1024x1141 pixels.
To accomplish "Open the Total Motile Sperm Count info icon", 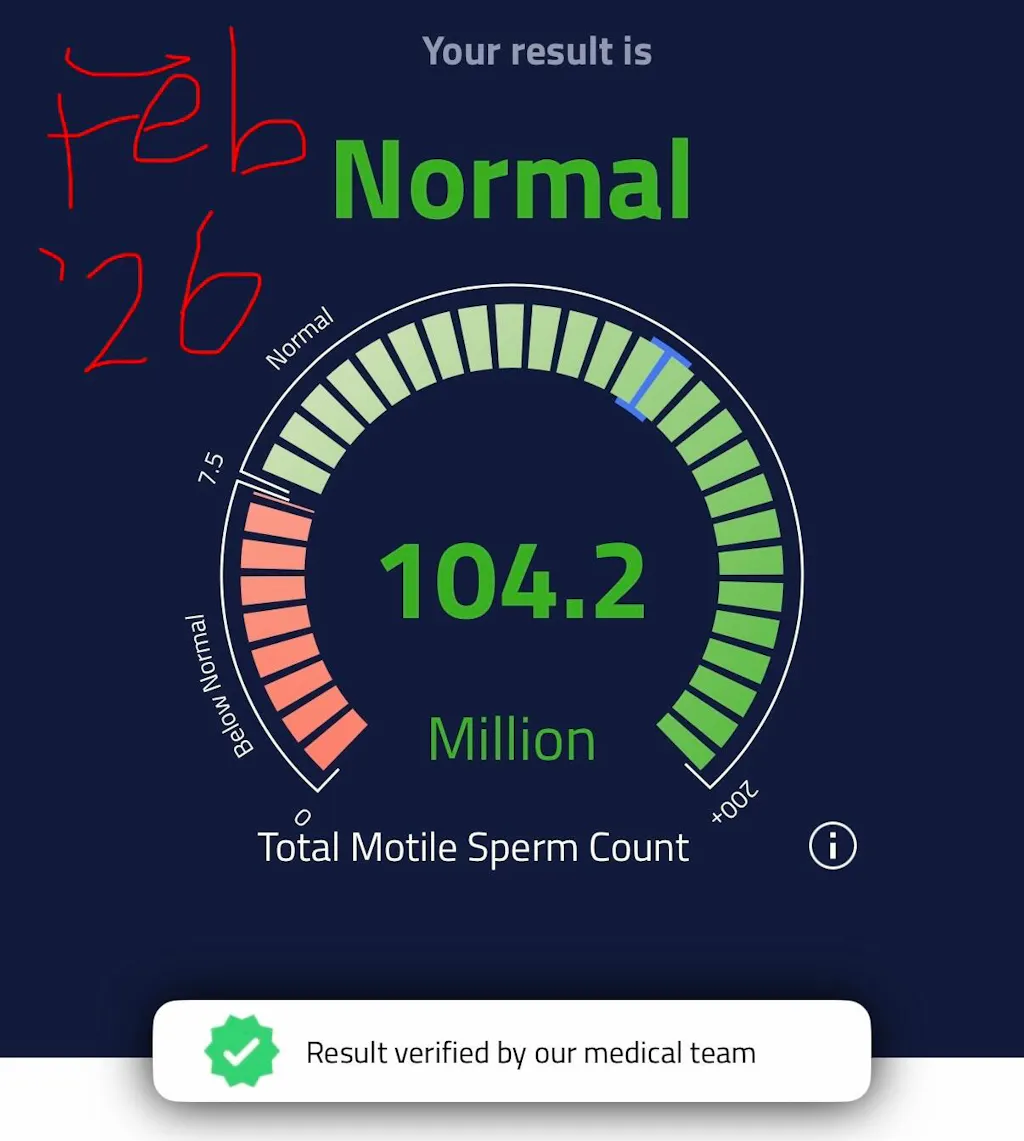I will [x=832, y=847].
